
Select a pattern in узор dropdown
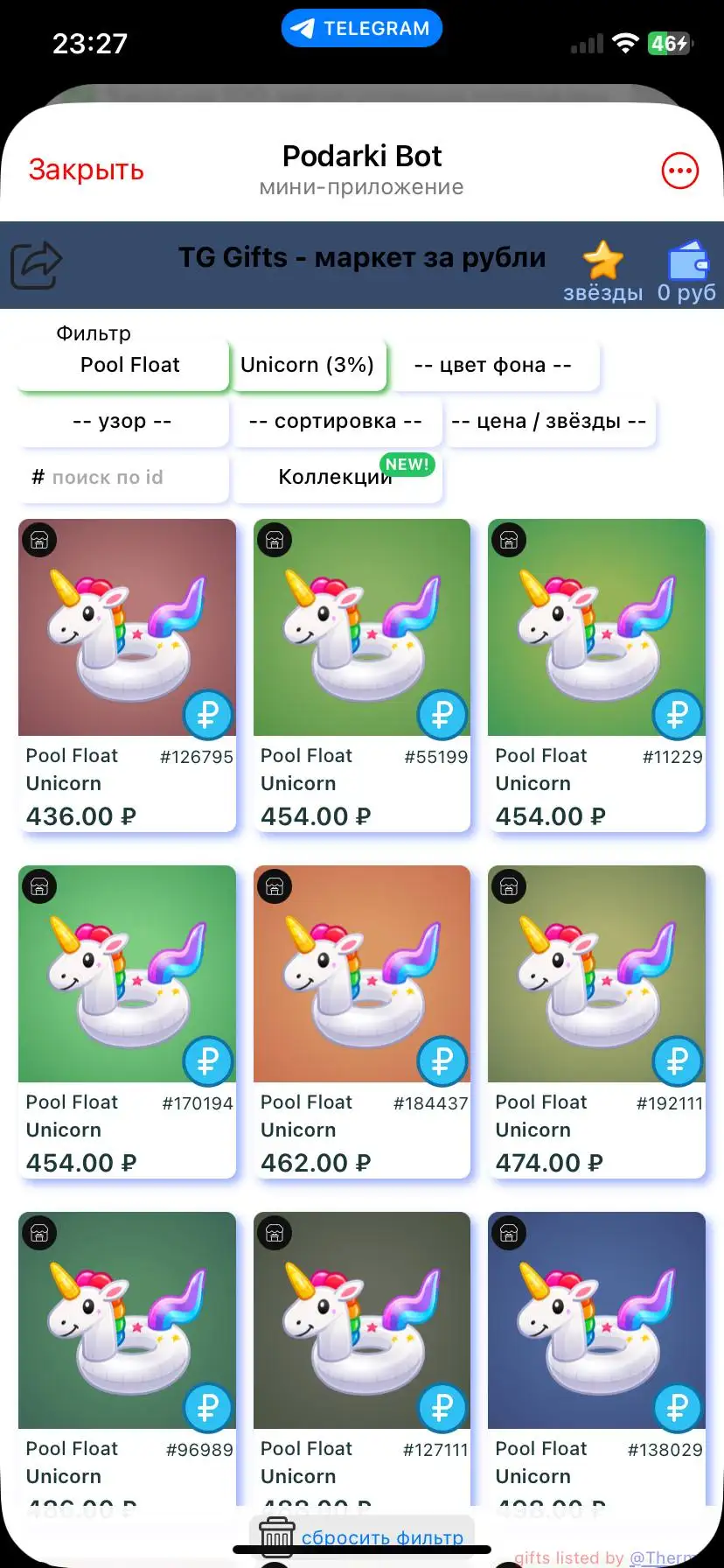(122, 422)
